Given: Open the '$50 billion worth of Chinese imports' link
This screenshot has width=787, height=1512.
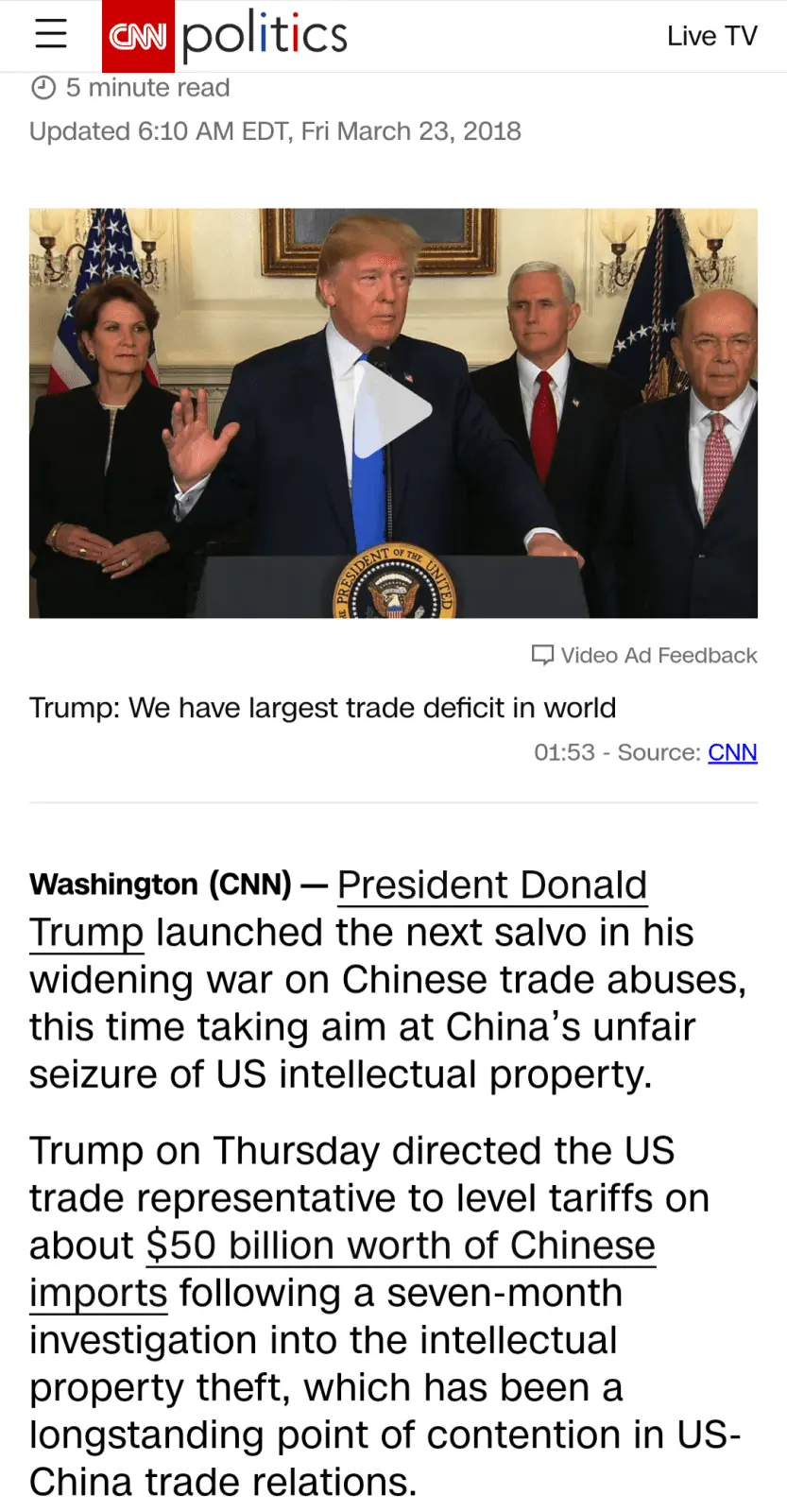Looking at the screenshot, I should click(400, 1245).
